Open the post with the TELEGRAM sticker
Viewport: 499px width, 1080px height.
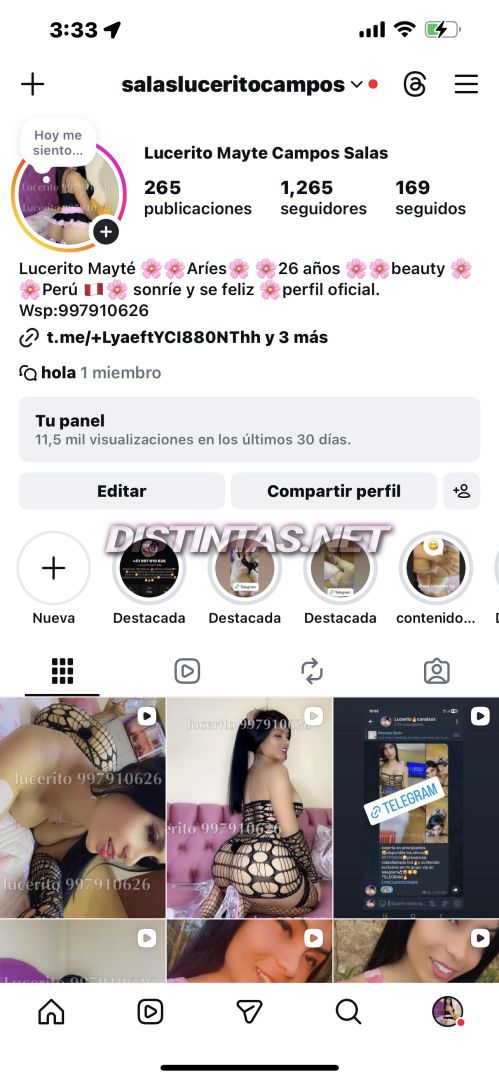416,807
